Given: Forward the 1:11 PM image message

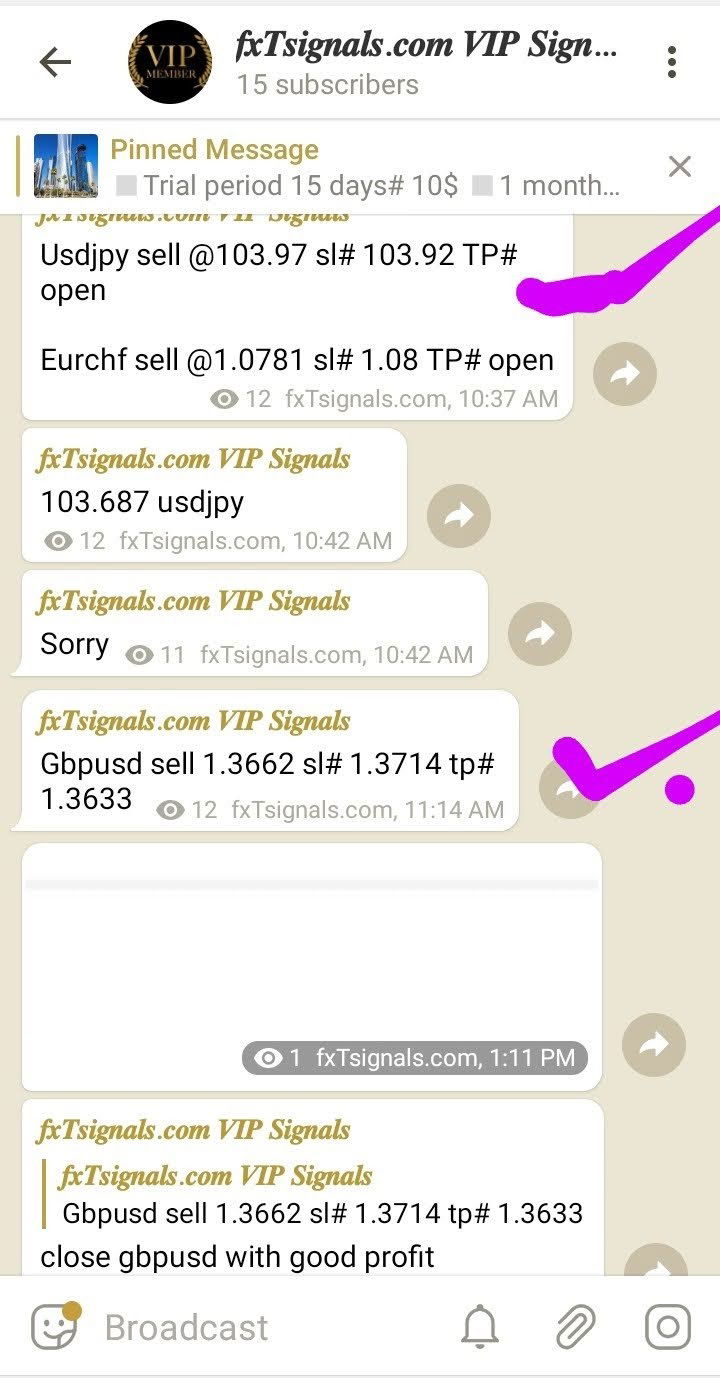Looking at the screenshot, I should click(654, 1045).
